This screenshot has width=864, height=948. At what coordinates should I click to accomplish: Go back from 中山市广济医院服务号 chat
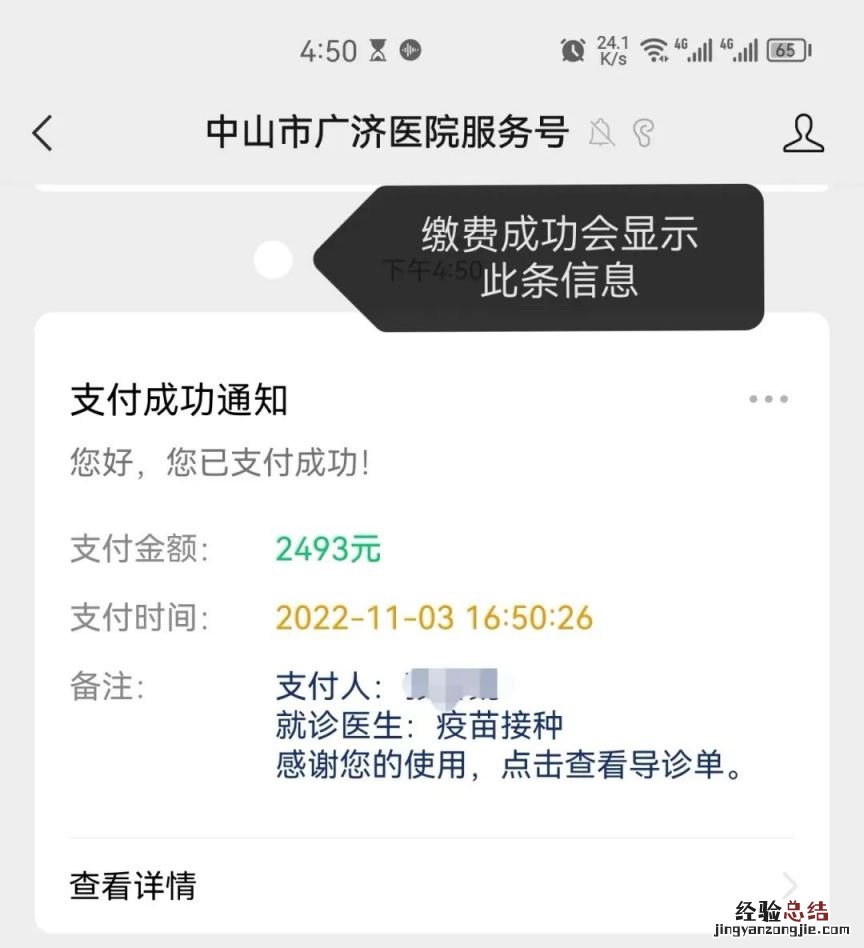click(42, 133)
